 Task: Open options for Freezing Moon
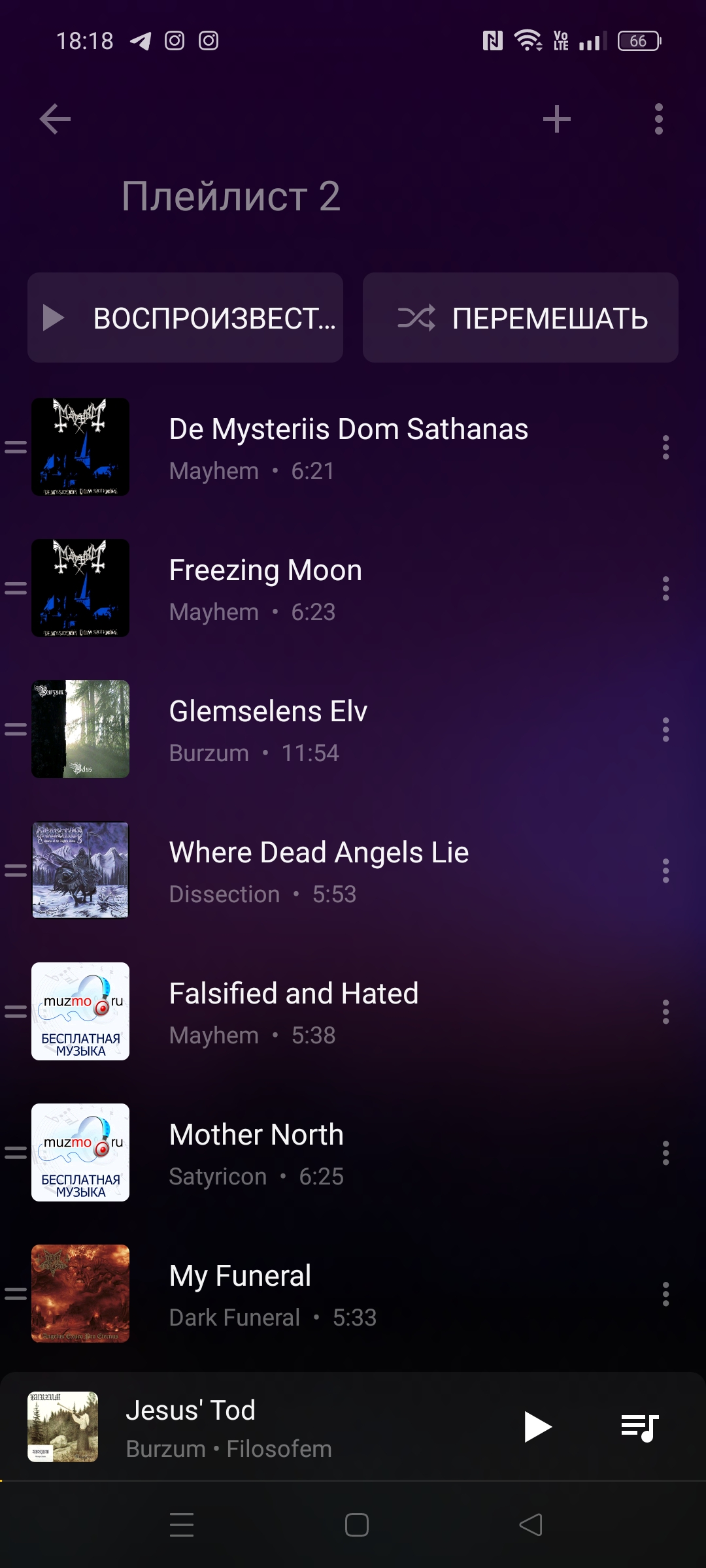(x=665, y=589)
